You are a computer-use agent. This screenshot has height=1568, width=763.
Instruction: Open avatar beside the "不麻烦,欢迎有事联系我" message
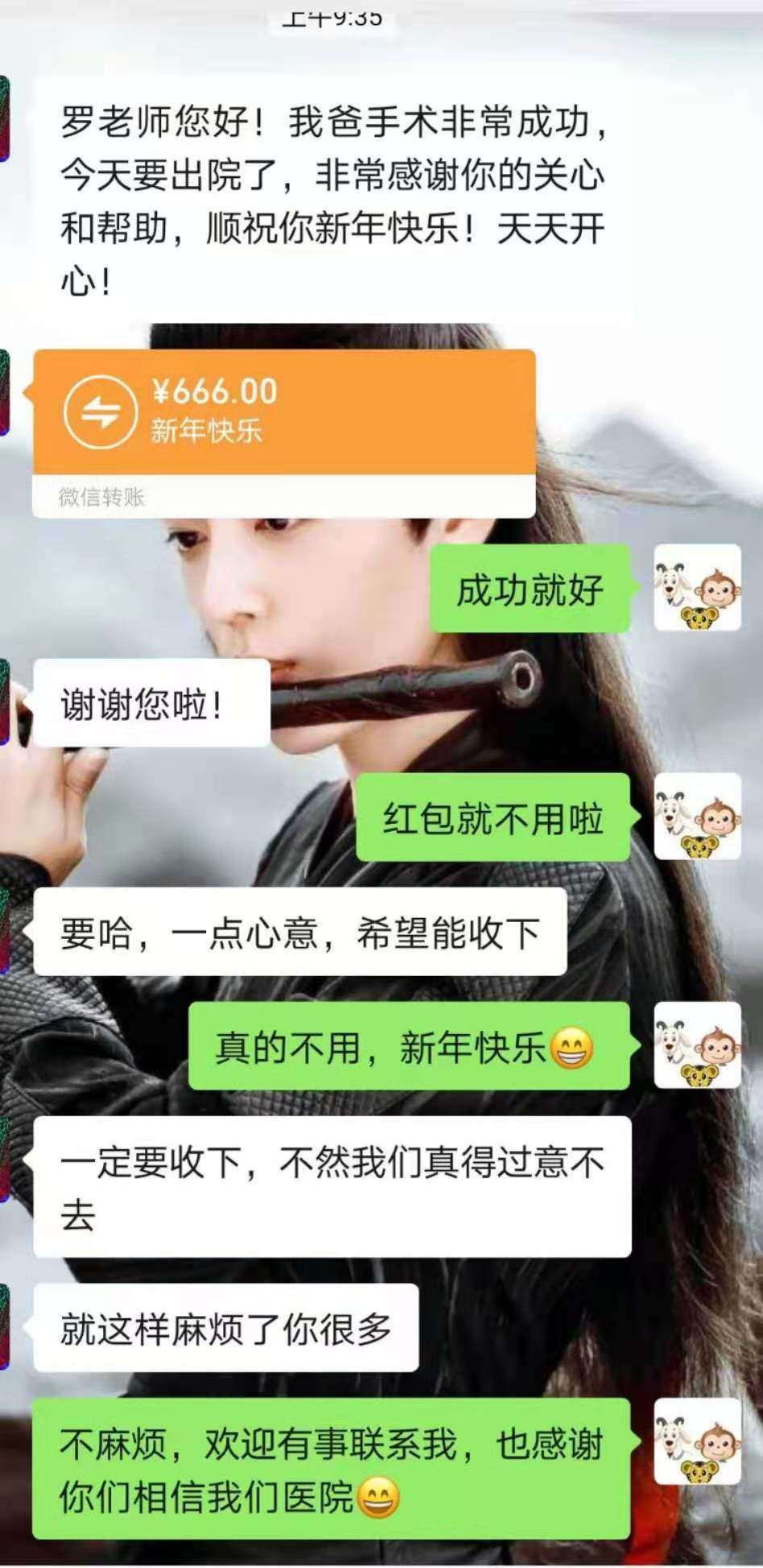click(x=697, y=1442)
